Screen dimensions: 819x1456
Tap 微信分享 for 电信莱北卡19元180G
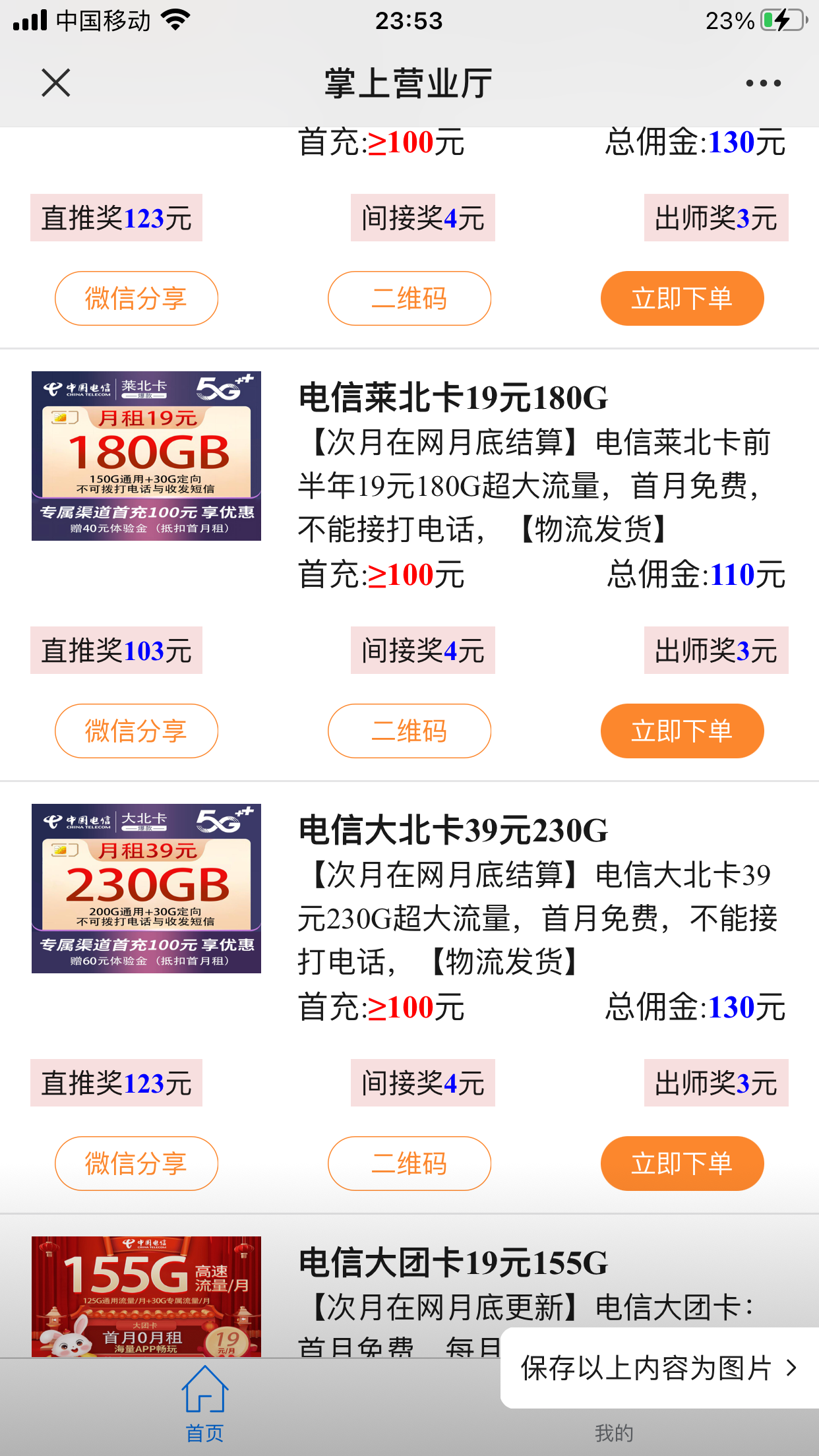136,731
